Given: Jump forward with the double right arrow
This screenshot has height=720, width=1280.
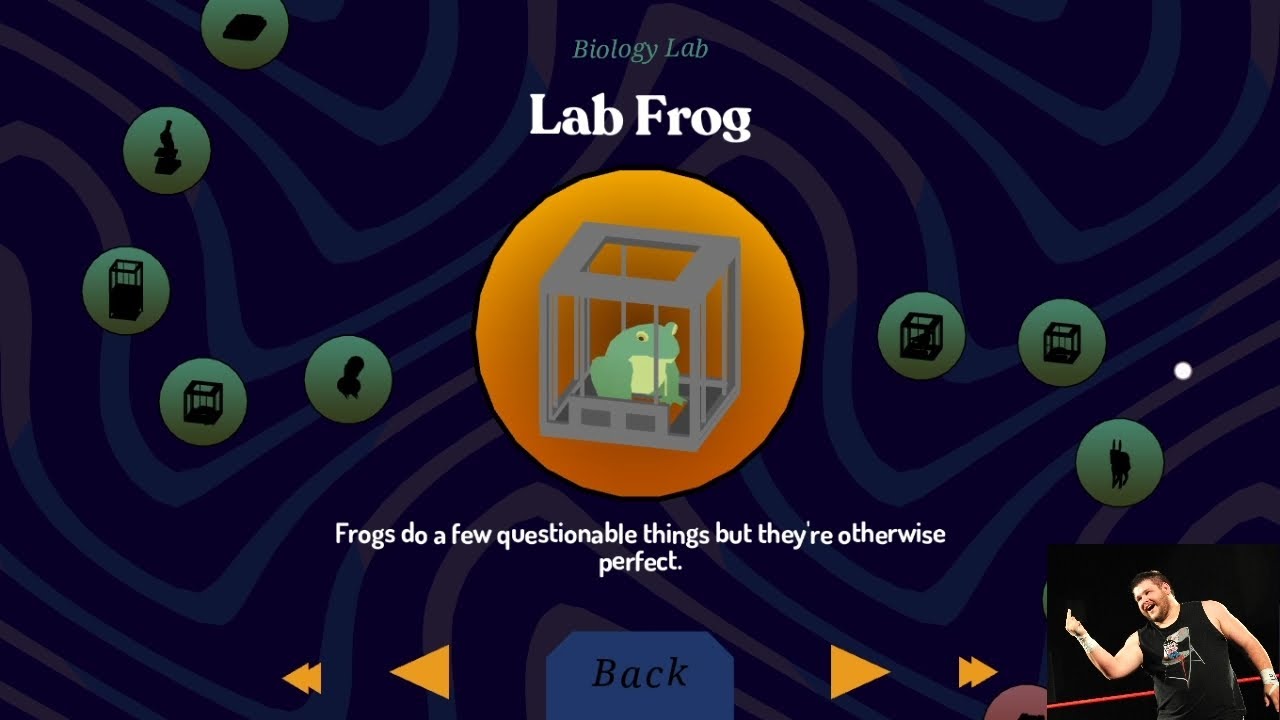Looking at the screenshot, I should tap(977, 672).
